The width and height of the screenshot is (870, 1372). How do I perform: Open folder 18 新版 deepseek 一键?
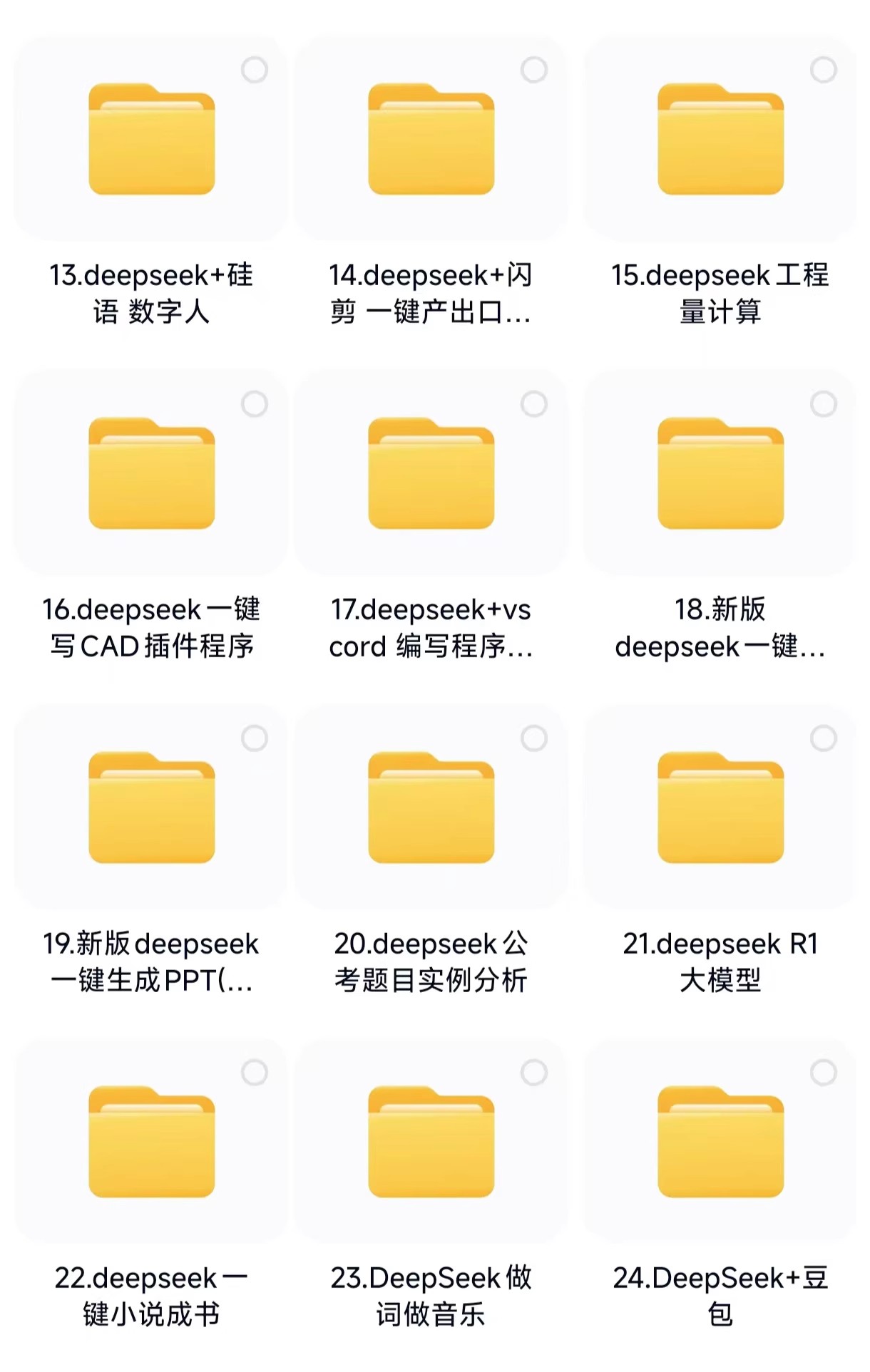[x=717, y=476]
